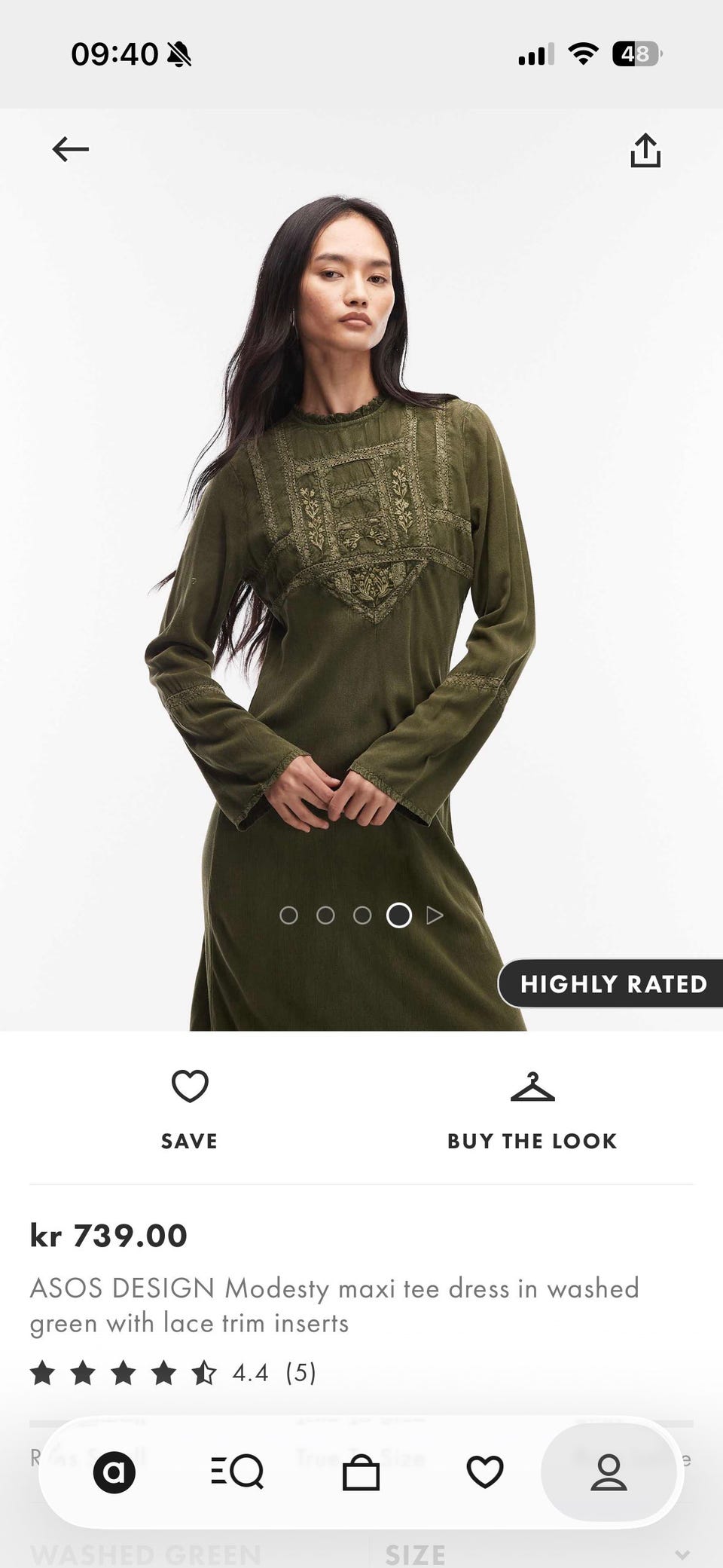Go back using the arrow icon
Image resolution: width=723 pixels, height=1568 pixels.
point(71,149)
